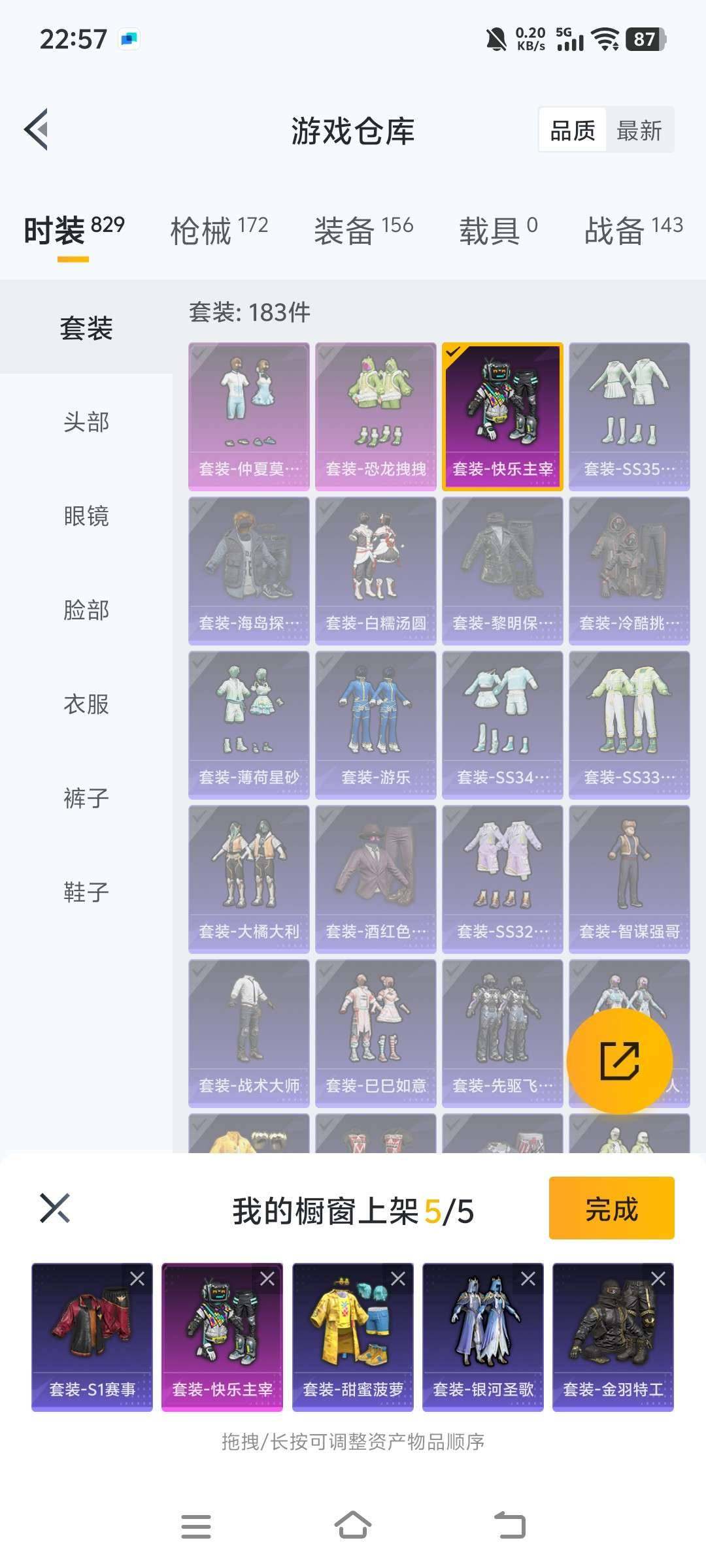This screenshot has height=1568, width=706.
Task: Switch sorting to 最新
Action: (639, 130)
